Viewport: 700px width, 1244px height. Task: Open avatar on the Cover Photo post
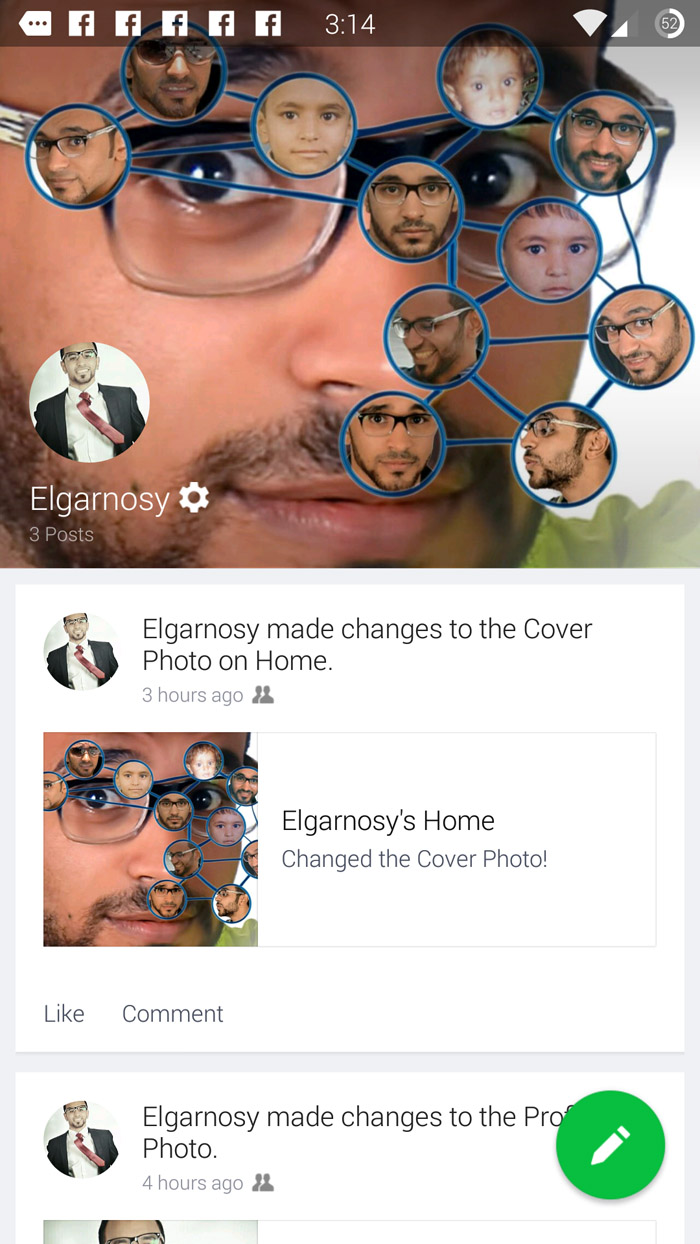tap(82, 651)
